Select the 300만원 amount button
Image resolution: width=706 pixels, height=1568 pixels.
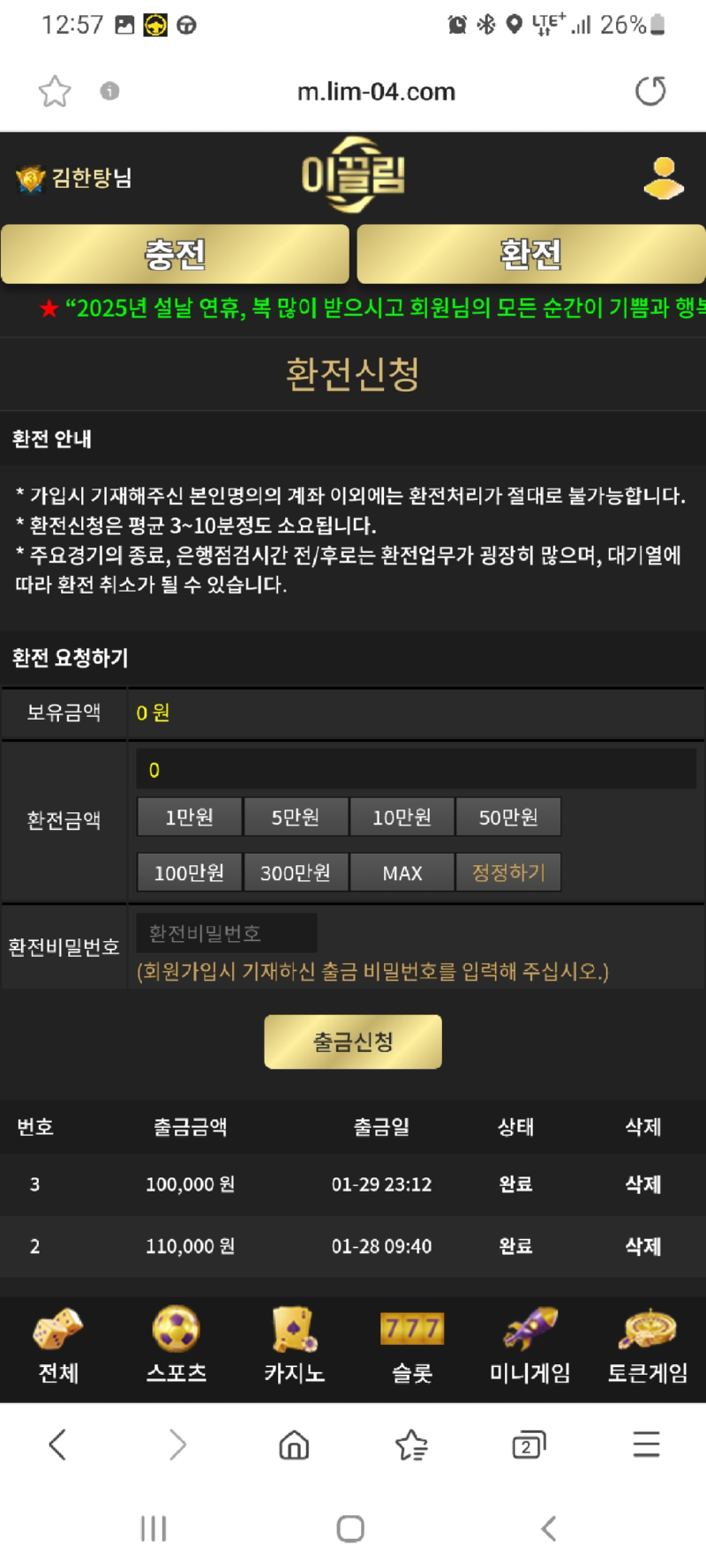click(x=296, y=873)
